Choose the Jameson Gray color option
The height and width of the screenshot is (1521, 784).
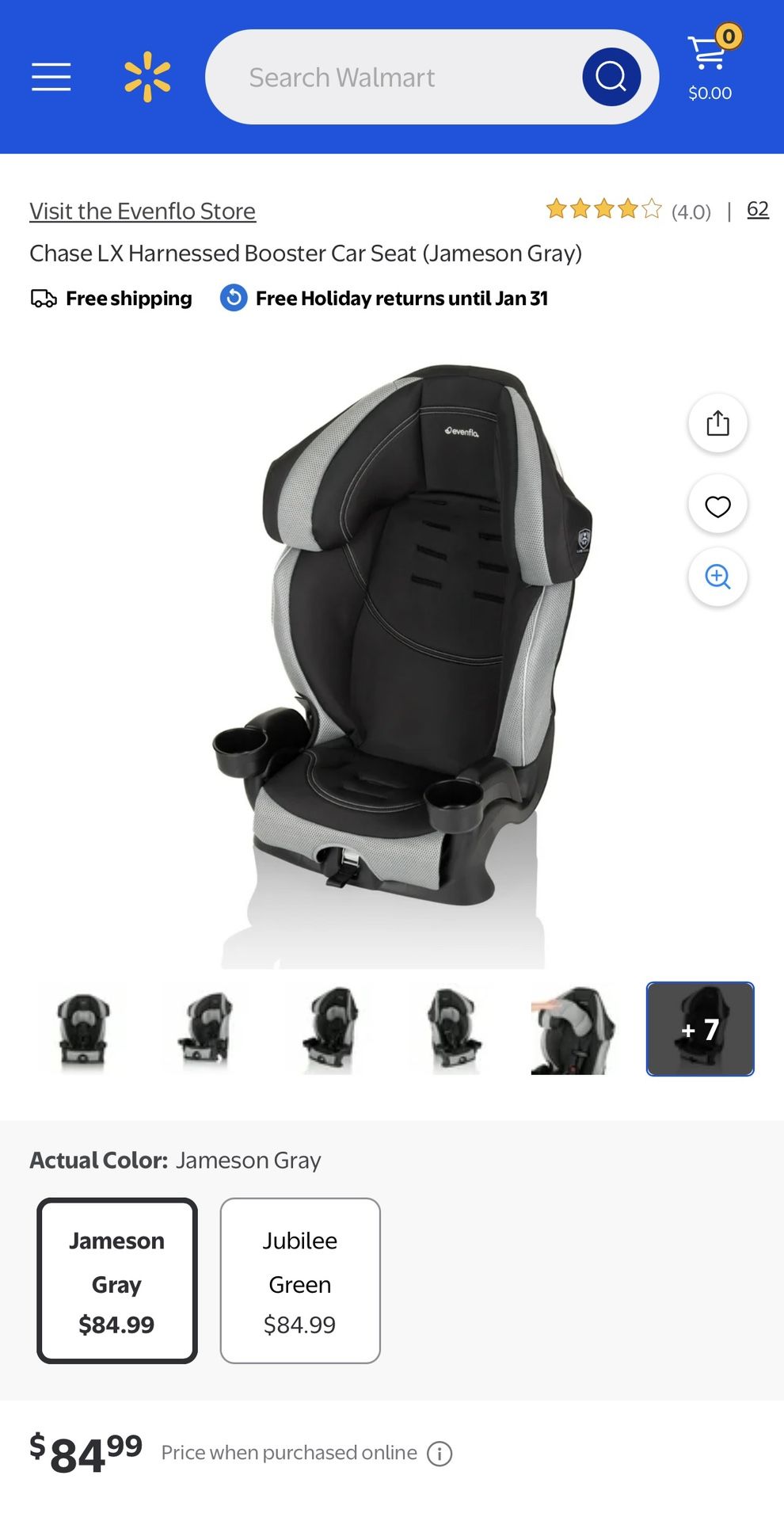[x=117, y=1280]
